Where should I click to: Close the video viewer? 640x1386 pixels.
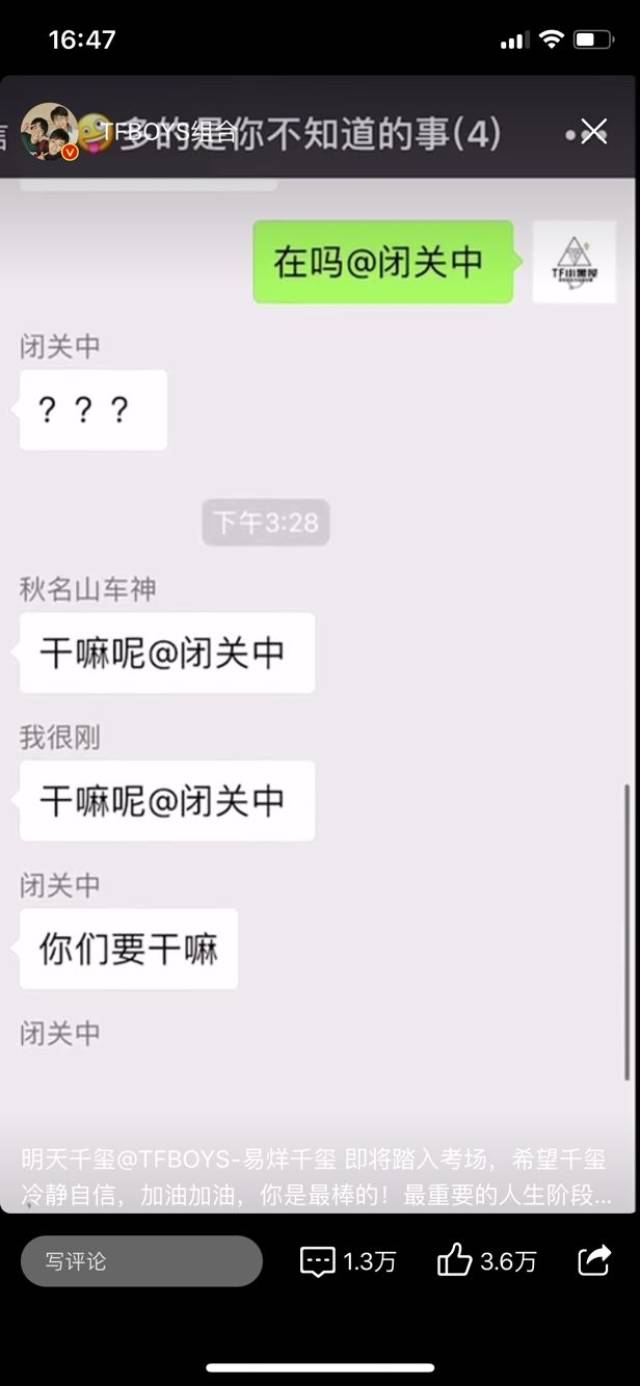[594, 131]
